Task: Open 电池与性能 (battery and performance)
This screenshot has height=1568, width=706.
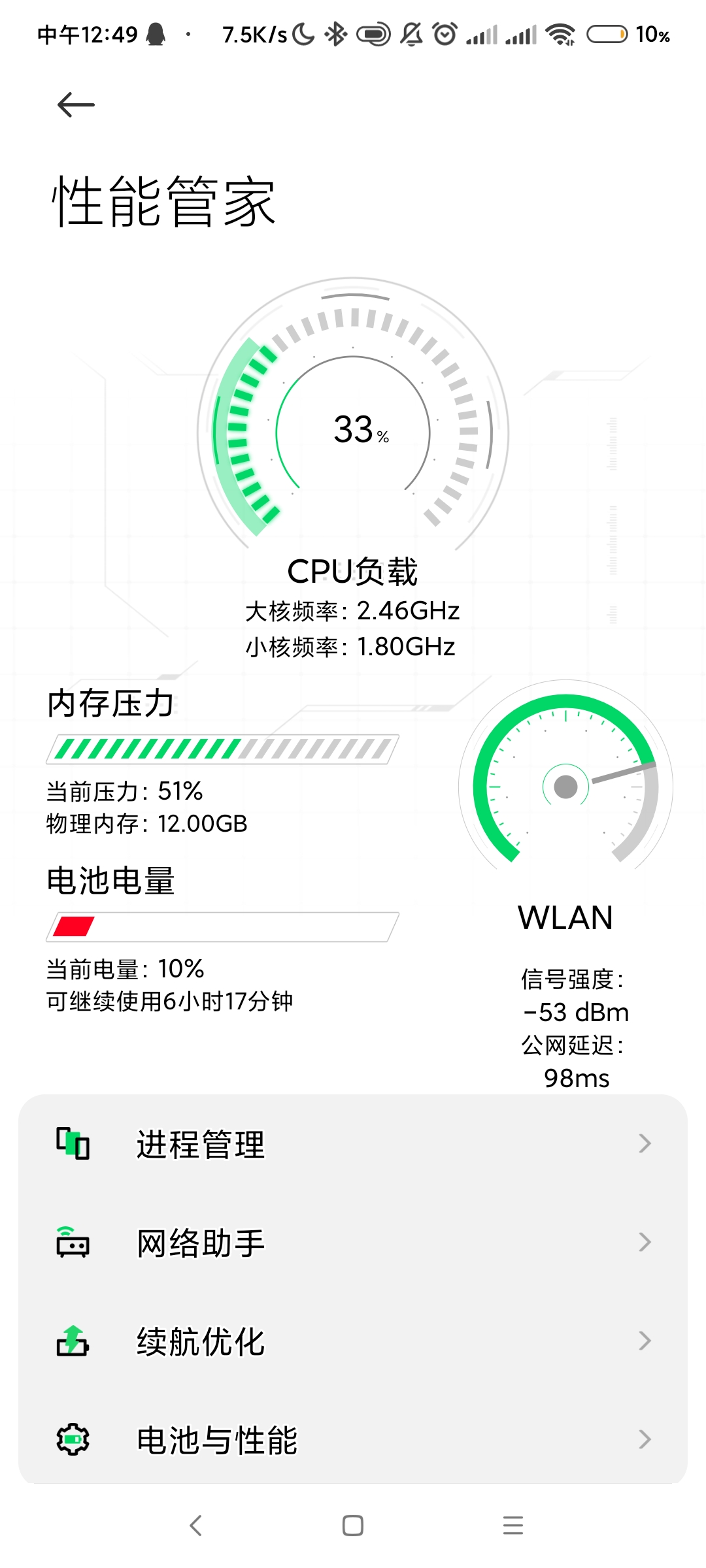Action: click(x=353, y=1440)
